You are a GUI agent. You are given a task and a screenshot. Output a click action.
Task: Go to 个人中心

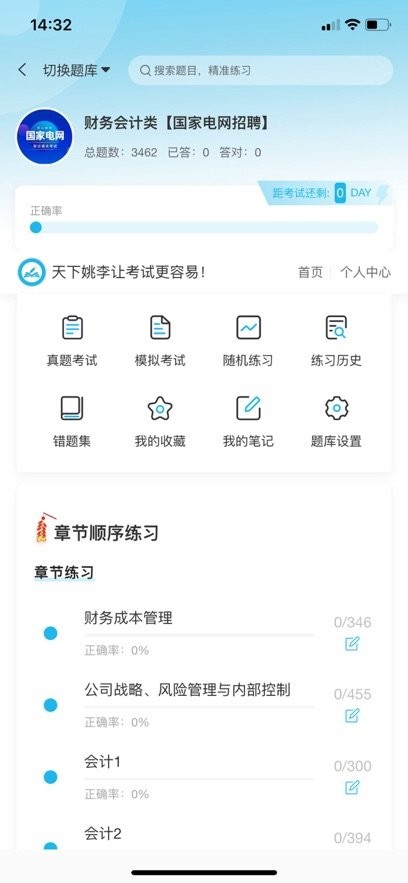pos(365,273)
